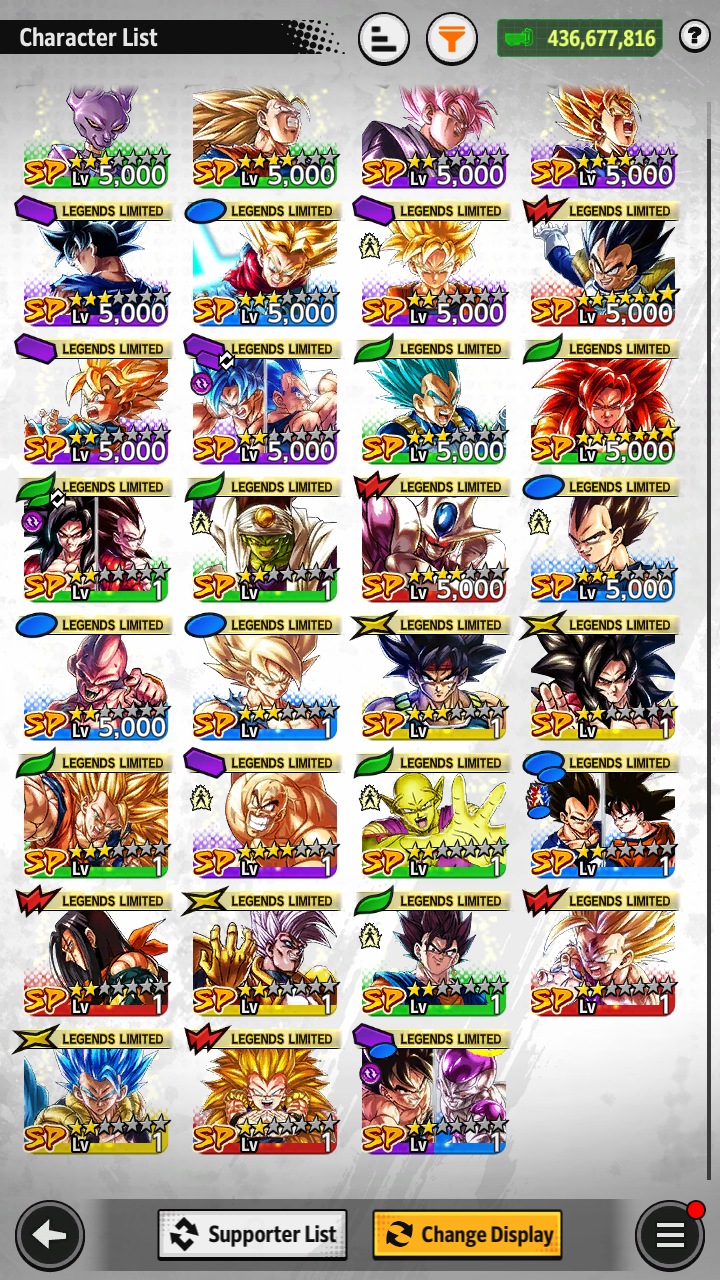
Task: Select the pink-haired Goku Black Rosé card
Action: coord(434,137)
